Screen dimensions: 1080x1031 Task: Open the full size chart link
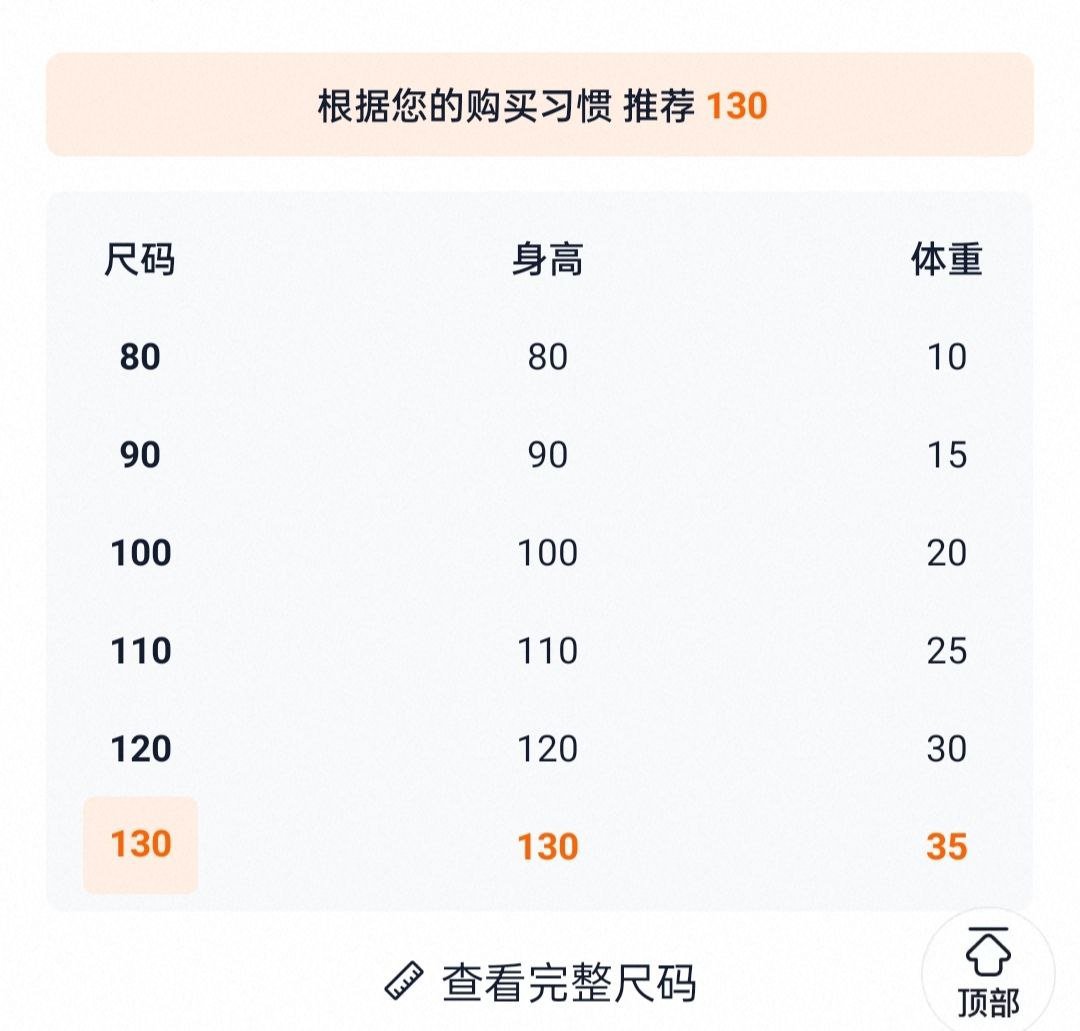[x=541, y=982]
